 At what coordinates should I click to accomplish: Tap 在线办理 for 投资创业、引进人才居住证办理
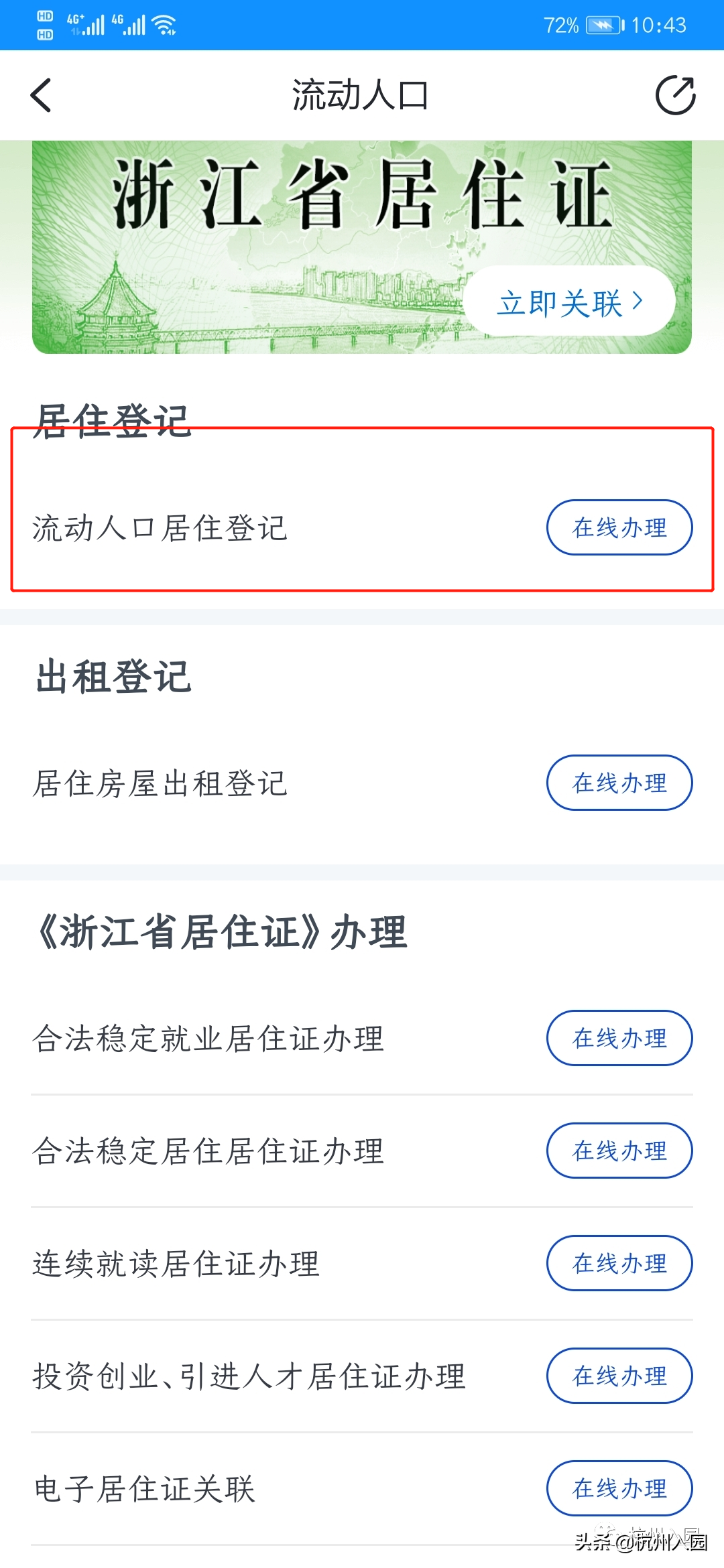coord(619,1376)
